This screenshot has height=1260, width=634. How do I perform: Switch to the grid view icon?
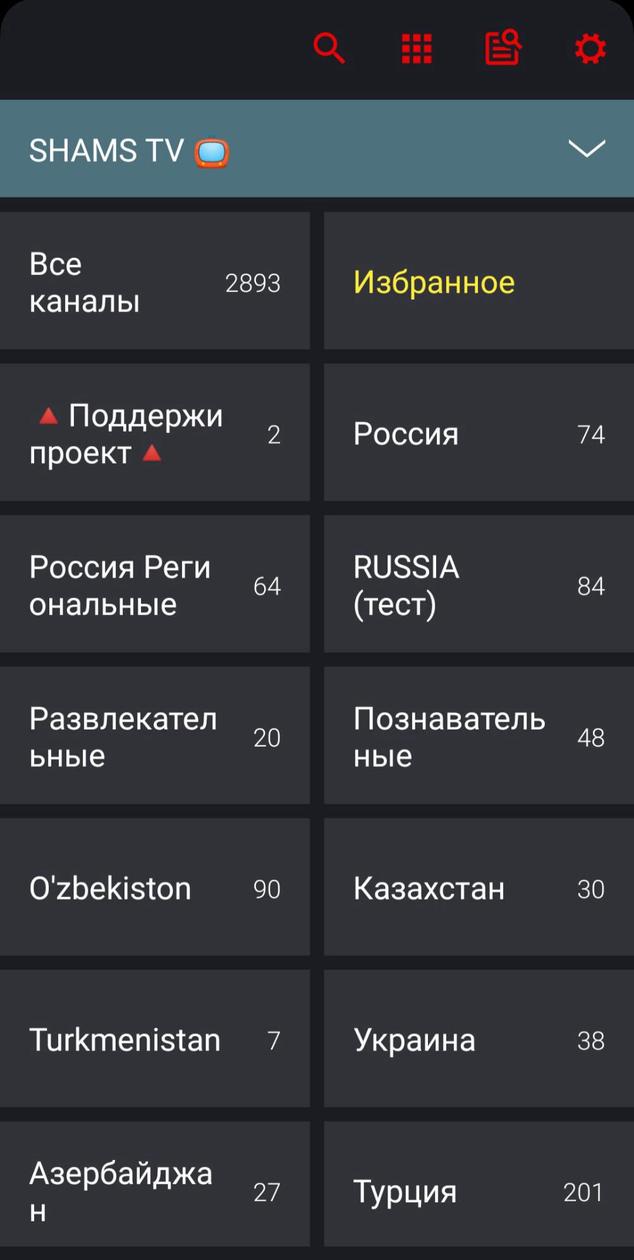click(x=416, y=48)
